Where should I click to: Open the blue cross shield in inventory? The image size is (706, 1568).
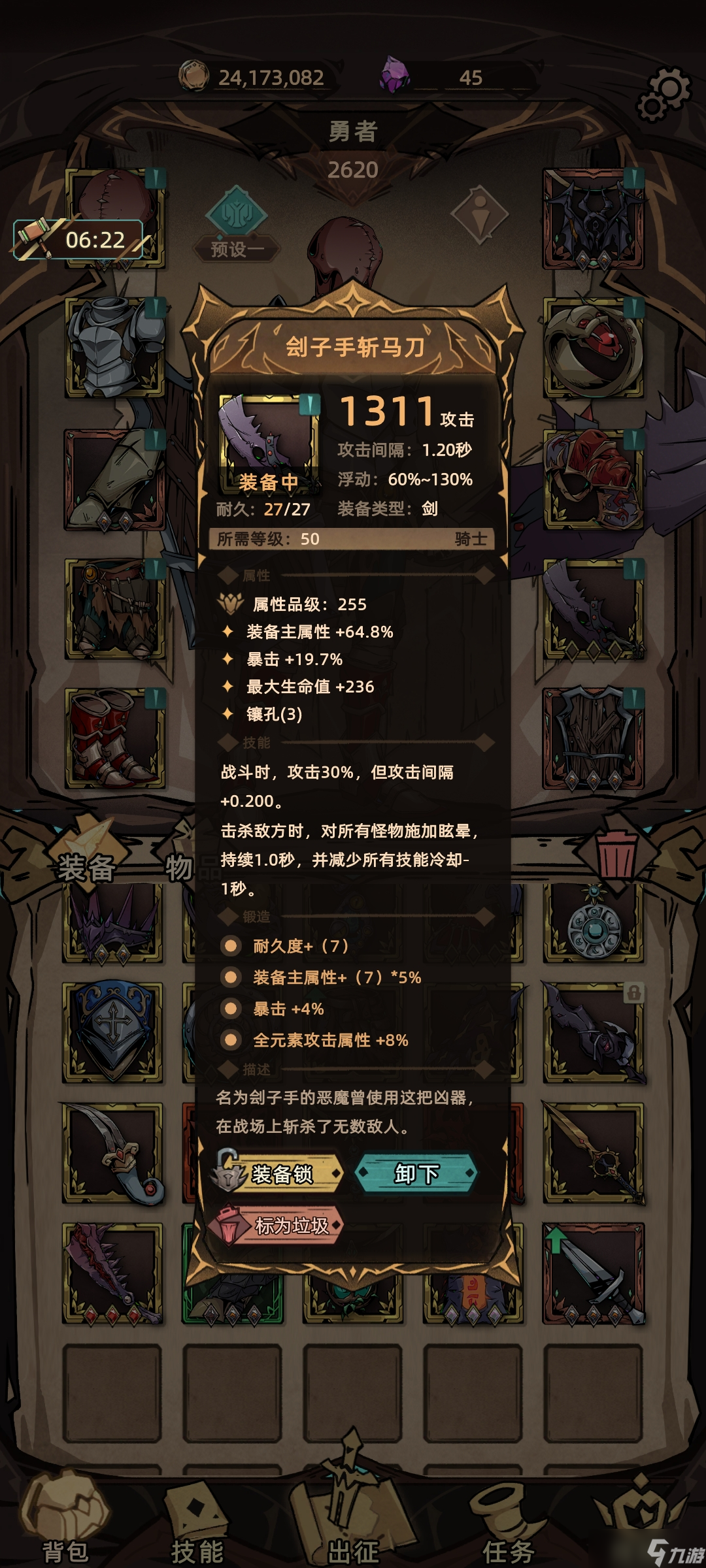click(x=112, y=1032)
